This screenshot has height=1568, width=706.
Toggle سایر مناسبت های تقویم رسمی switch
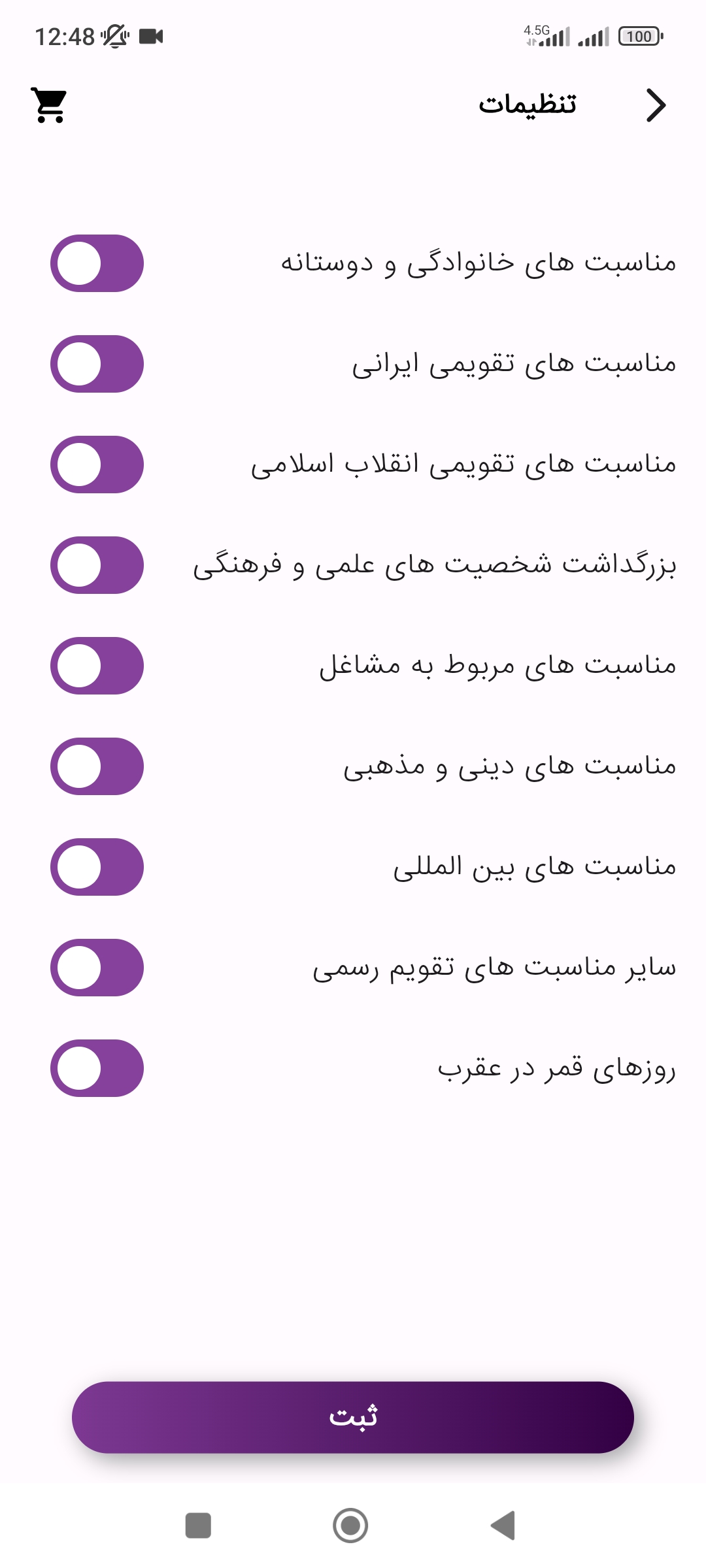click(97, 968)
